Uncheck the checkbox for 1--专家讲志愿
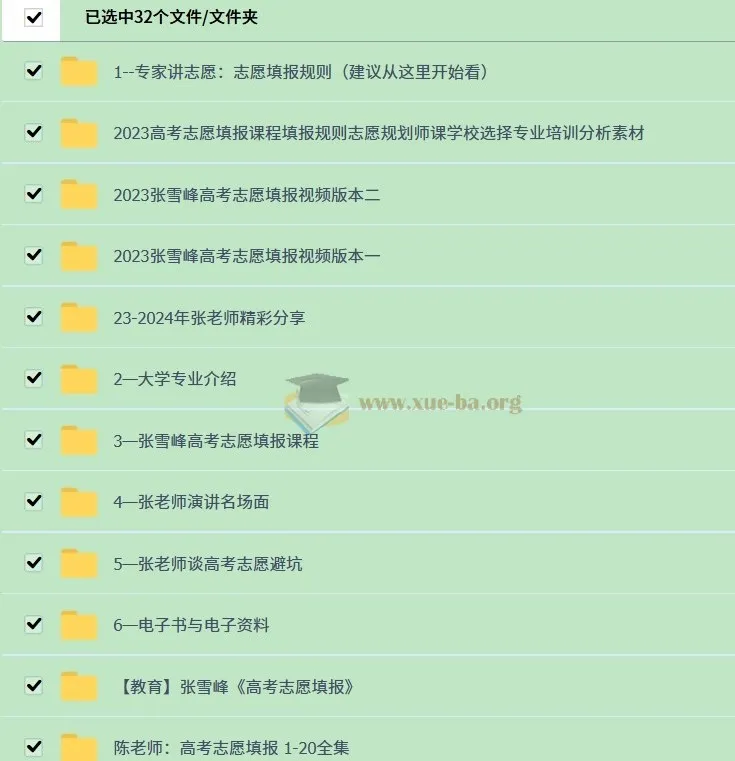This screenshot has height=761, width=735. [x=33, y=71]
